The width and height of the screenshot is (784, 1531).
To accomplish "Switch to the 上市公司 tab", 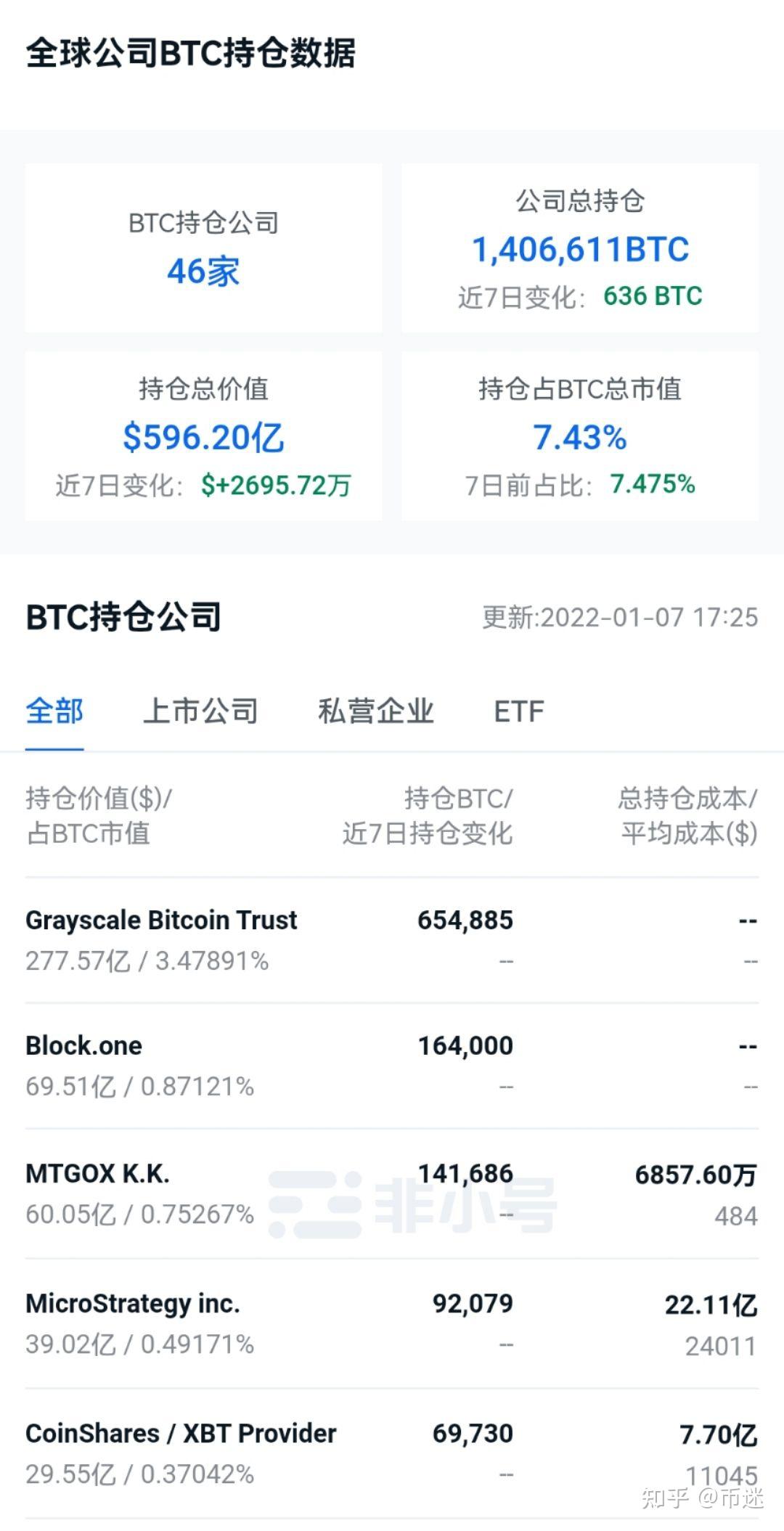I will click(x=201, y=711).
